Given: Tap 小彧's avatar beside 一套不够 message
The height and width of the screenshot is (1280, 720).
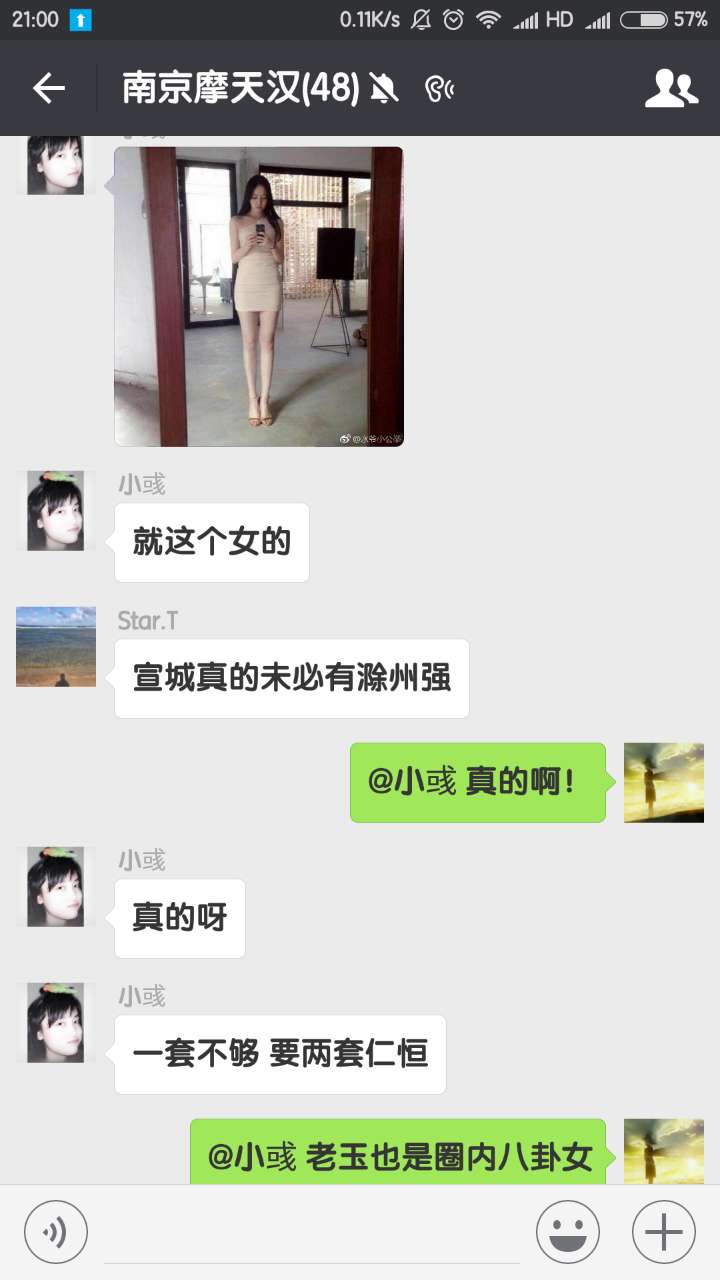Looking at the screenshot, I should pyautogui.click(x=56, y=1022).
